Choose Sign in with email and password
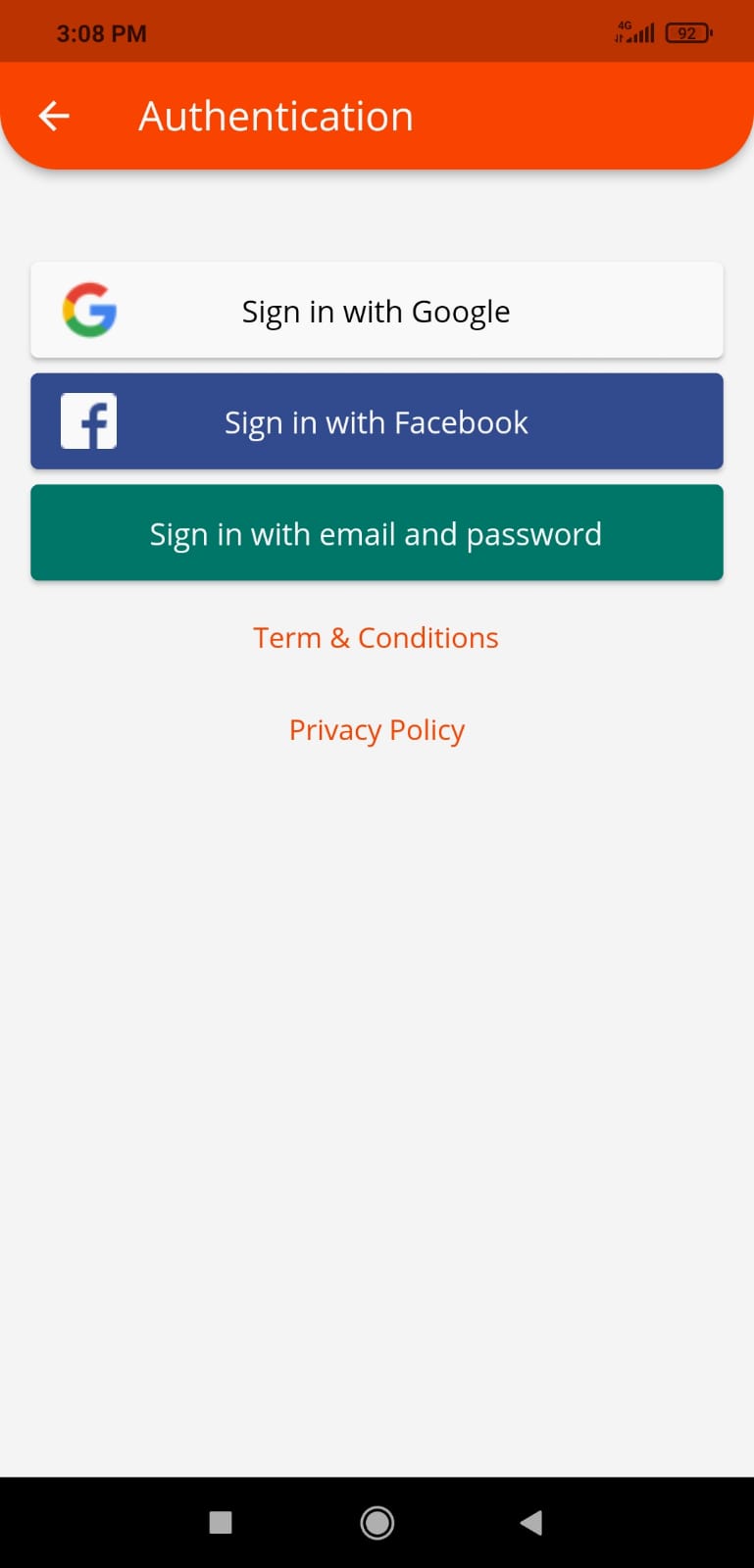754x1568 pixels. pos(376,533)
